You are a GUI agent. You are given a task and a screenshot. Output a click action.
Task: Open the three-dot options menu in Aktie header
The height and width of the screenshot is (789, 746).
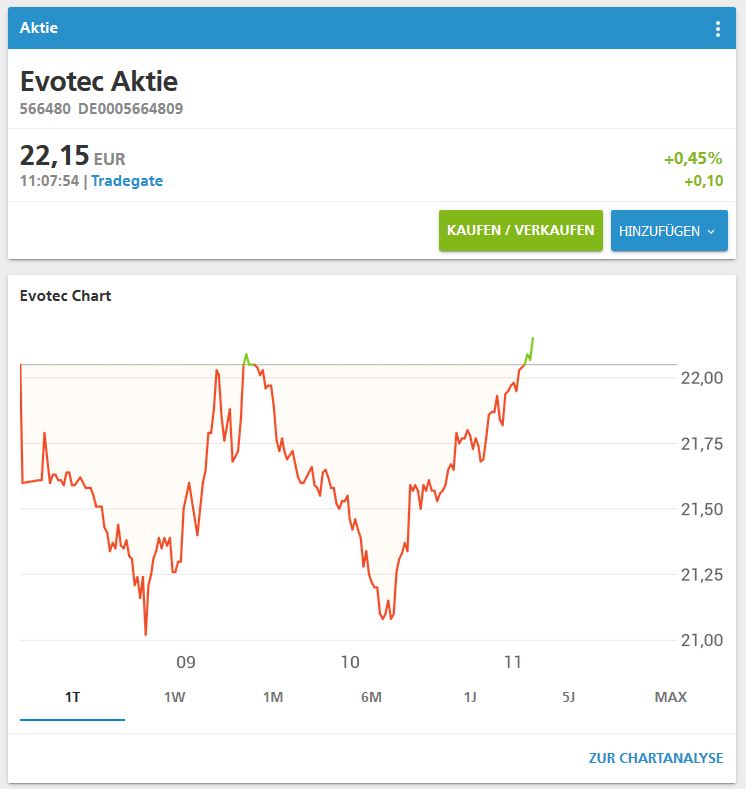[717, 28]
